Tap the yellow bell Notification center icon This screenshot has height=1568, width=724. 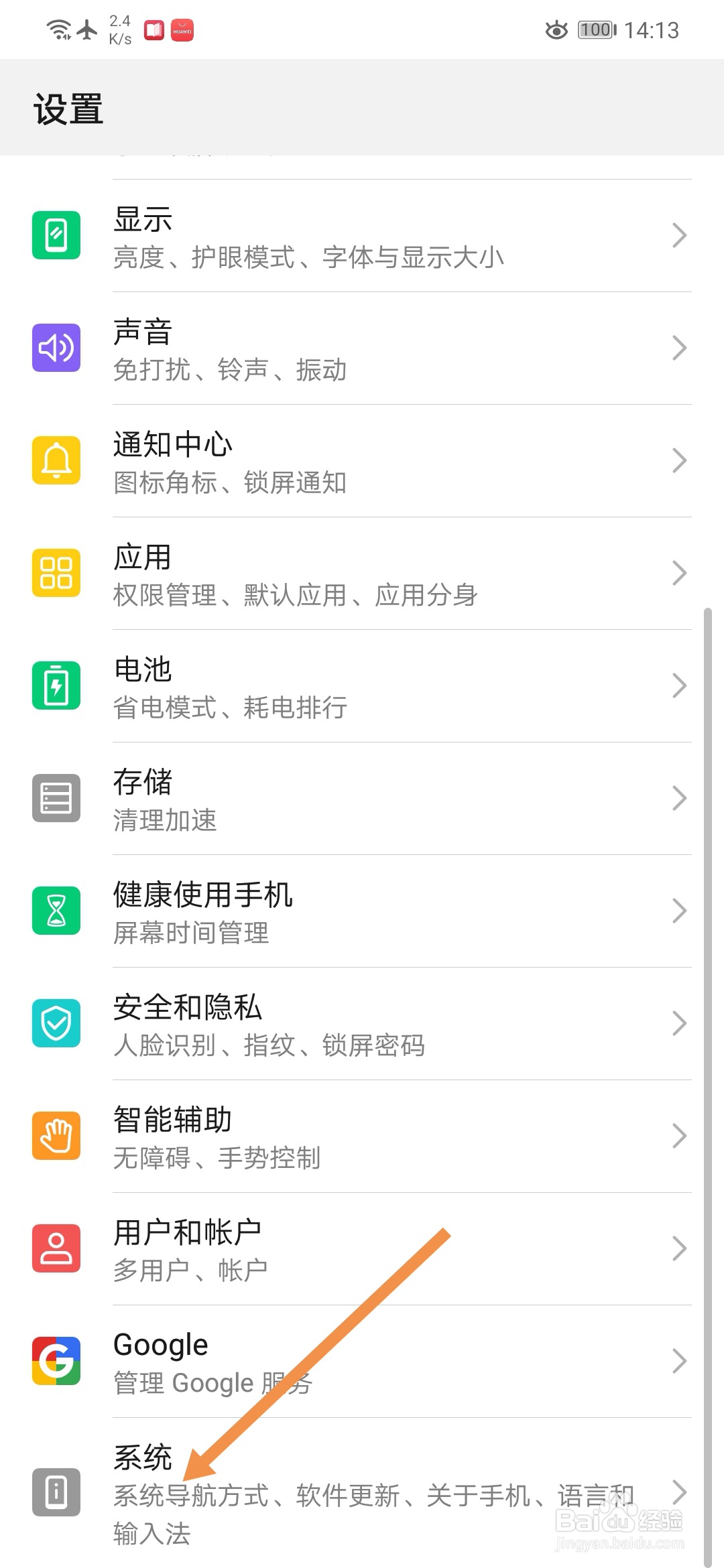[56, 460]
